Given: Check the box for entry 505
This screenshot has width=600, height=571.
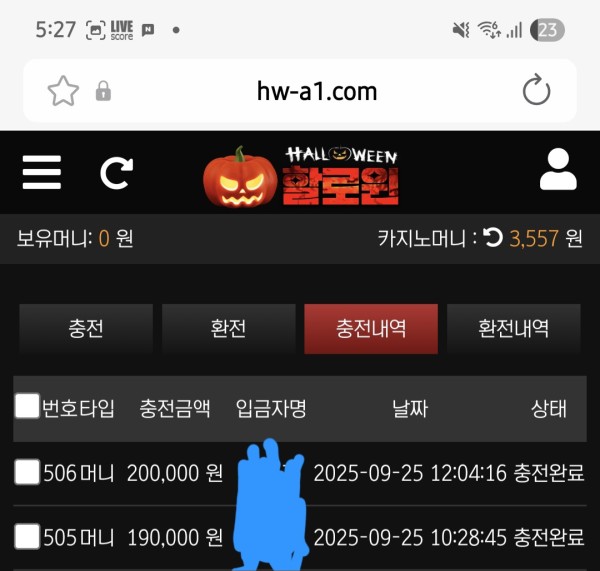Looking at the screenshot, I should tap(27, 537).
